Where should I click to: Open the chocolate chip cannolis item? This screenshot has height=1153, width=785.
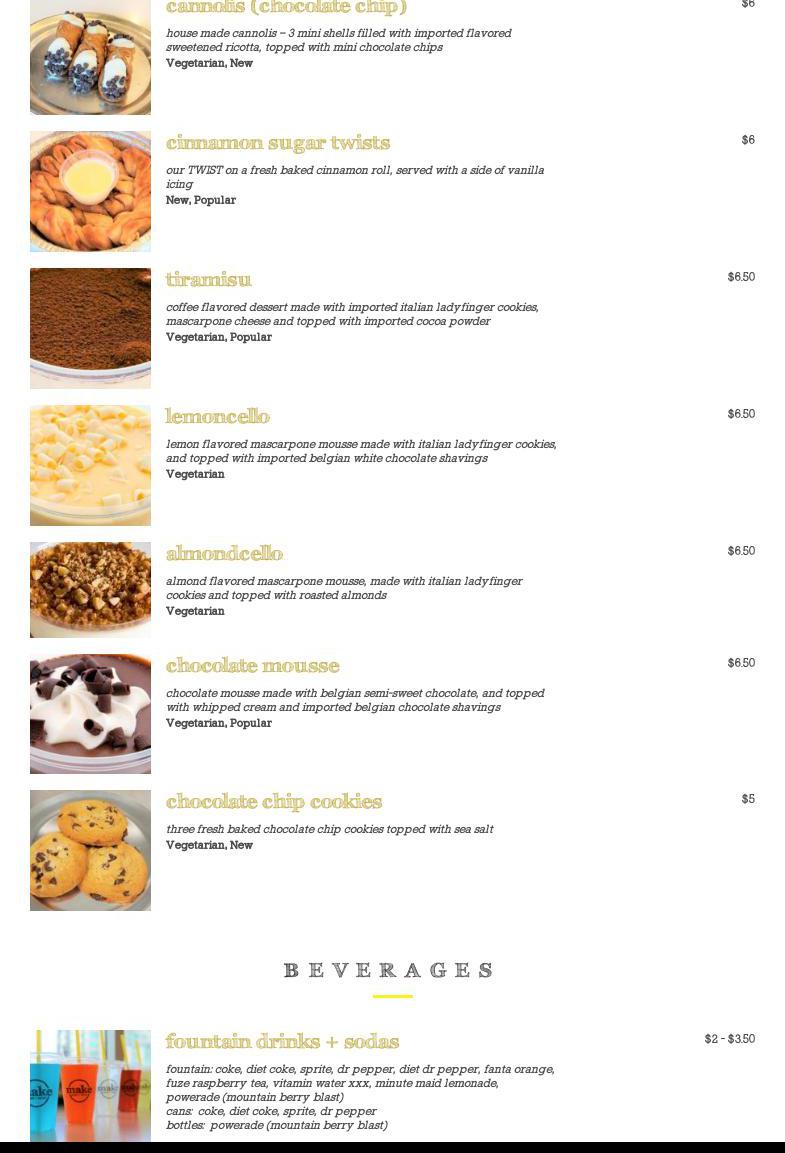[286, 8]
